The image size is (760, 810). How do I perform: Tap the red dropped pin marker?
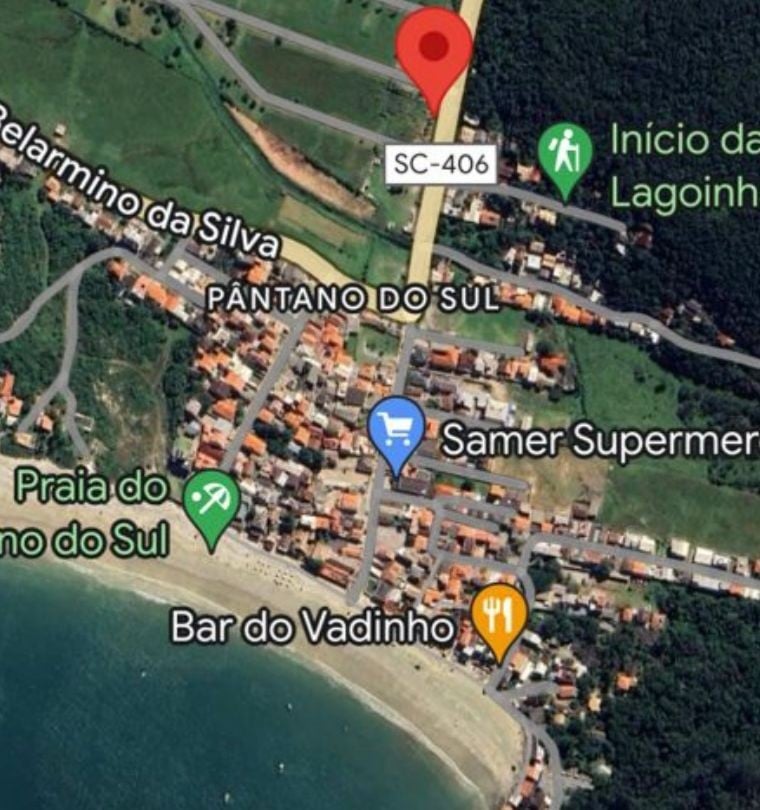point(433,50)
